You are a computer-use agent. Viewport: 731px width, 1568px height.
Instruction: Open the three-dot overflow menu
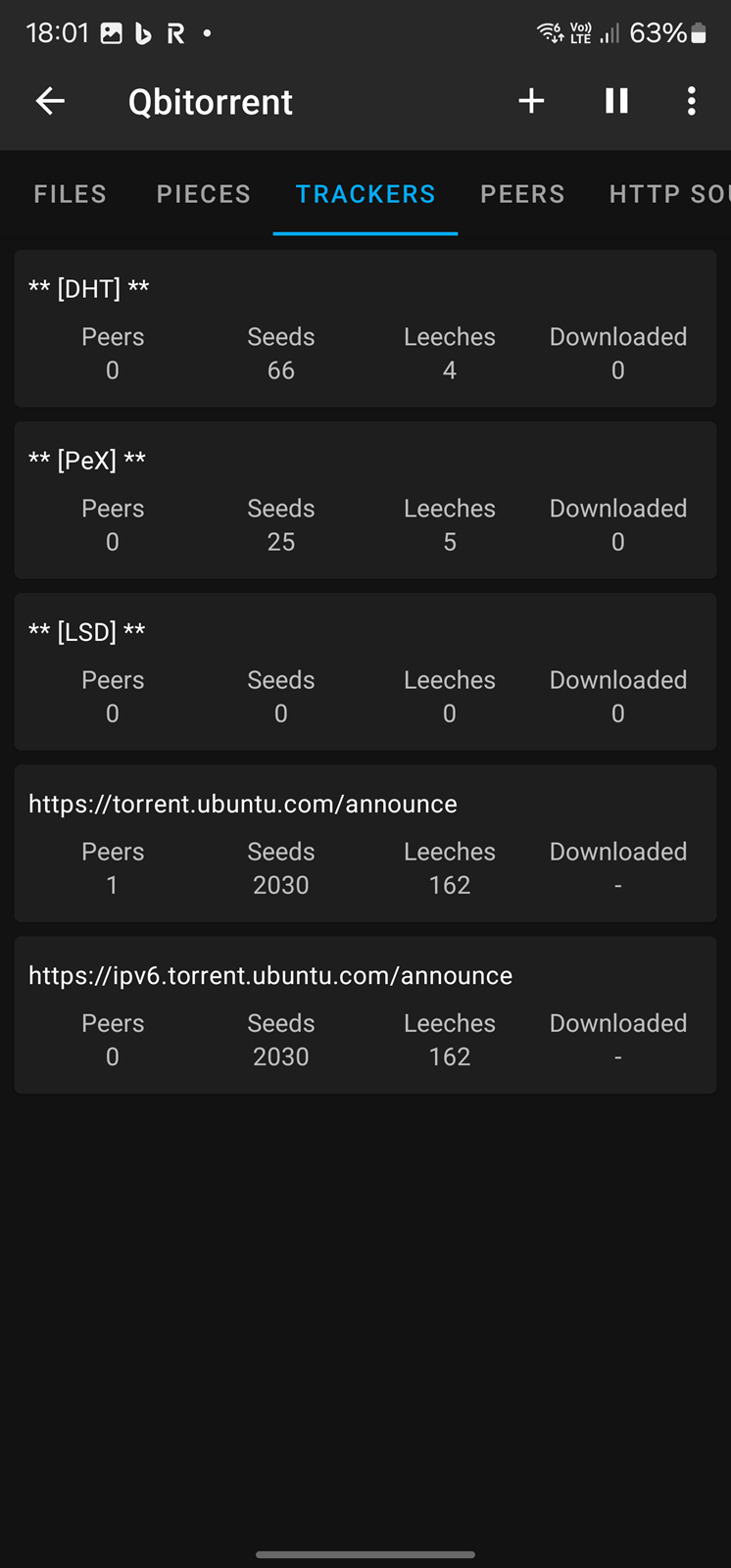coord(692,101)
